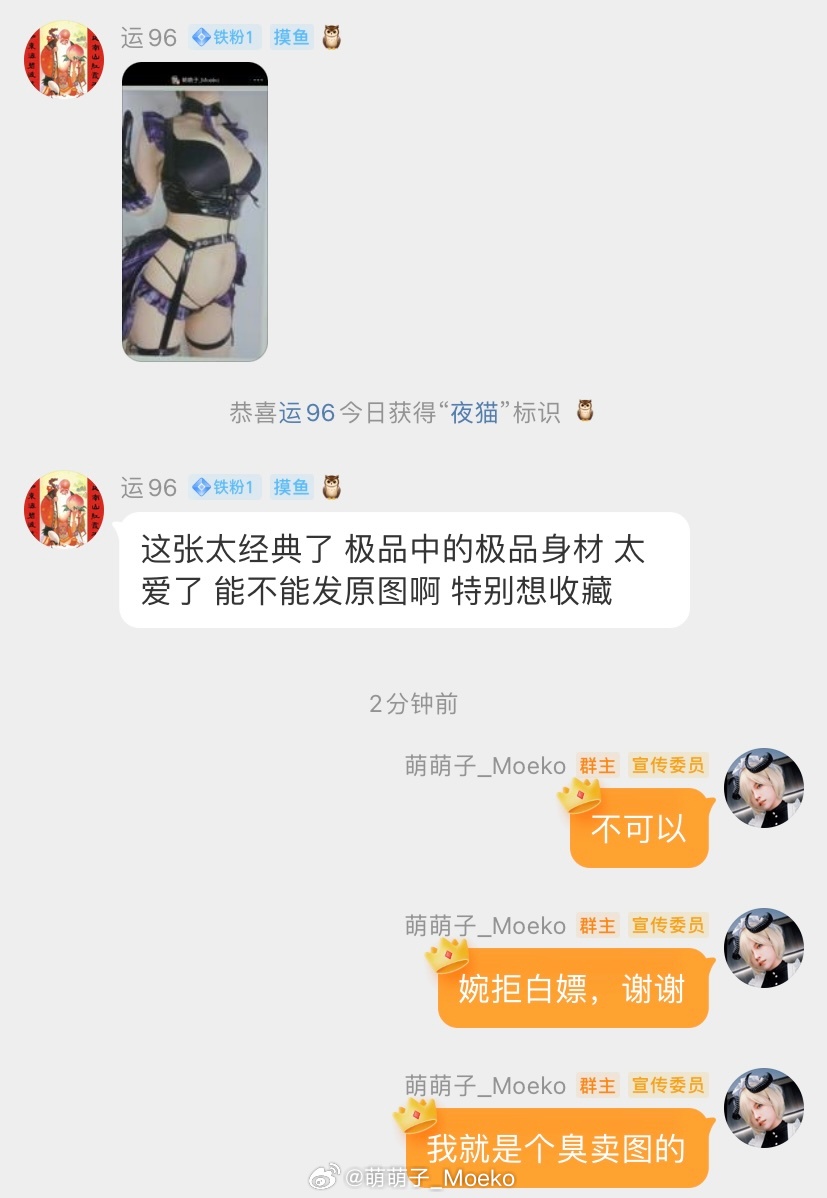Screen dimensions: 827x1198
Task: Tap 运96's avatar beside the photo message
Action: pos(64,59)
